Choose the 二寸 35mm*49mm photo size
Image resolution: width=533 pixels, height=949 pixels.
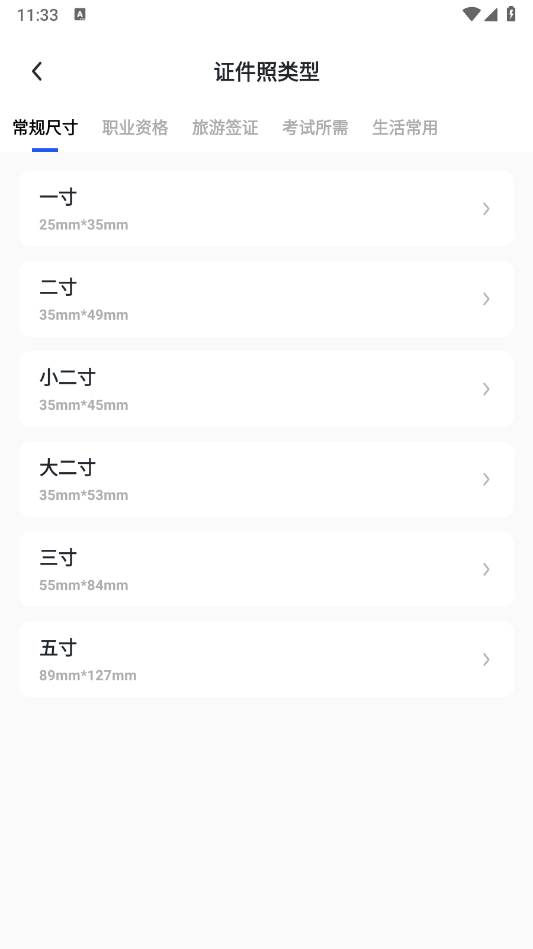point(266,299)
